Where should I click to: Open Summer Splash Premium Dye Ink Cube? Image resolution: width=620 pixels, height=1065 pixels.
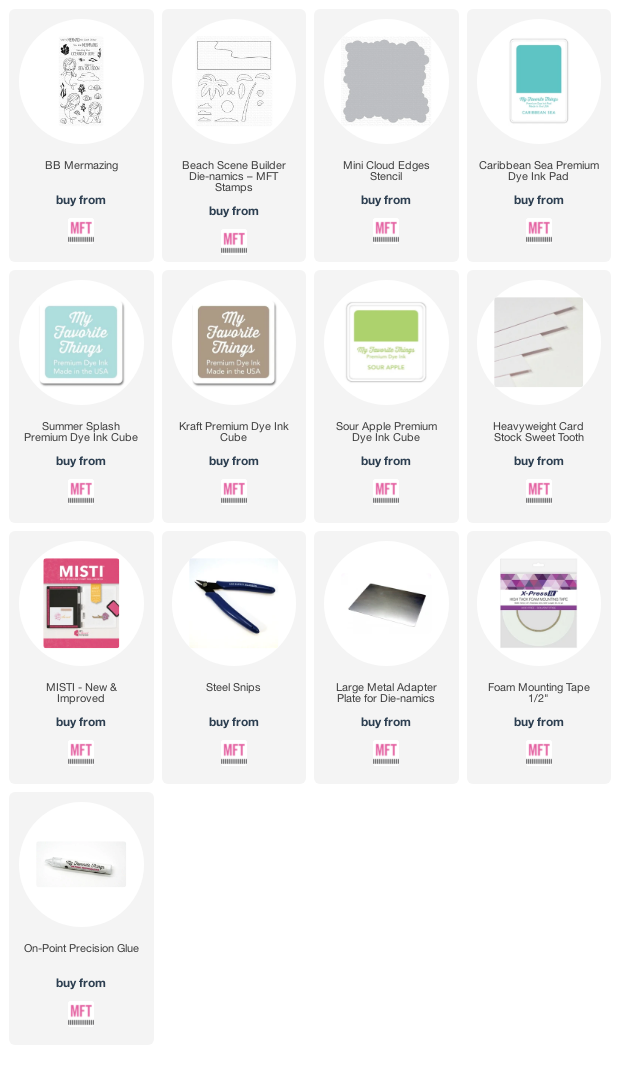[81, 396]
